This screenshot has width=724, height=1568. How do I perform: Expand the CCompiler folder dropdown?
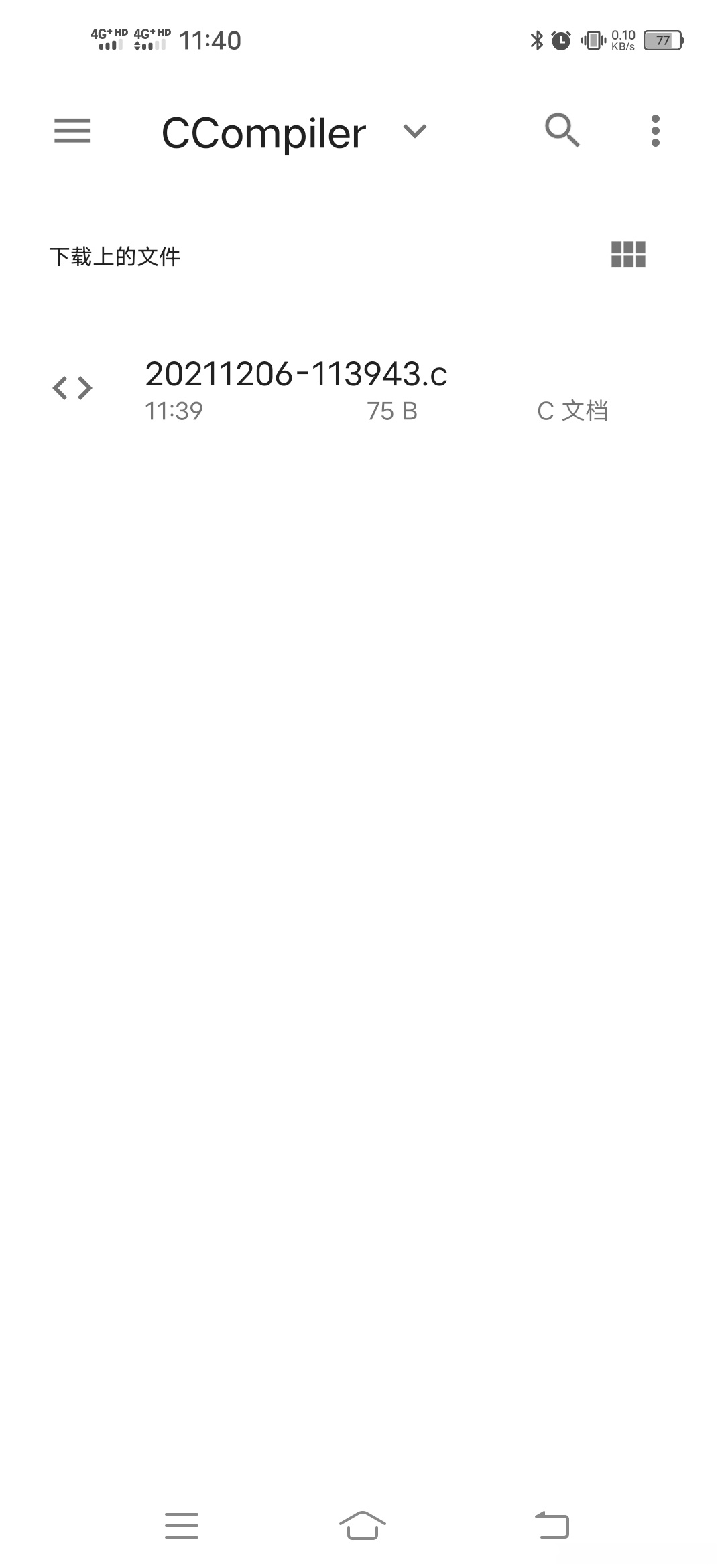coord(414,131)
